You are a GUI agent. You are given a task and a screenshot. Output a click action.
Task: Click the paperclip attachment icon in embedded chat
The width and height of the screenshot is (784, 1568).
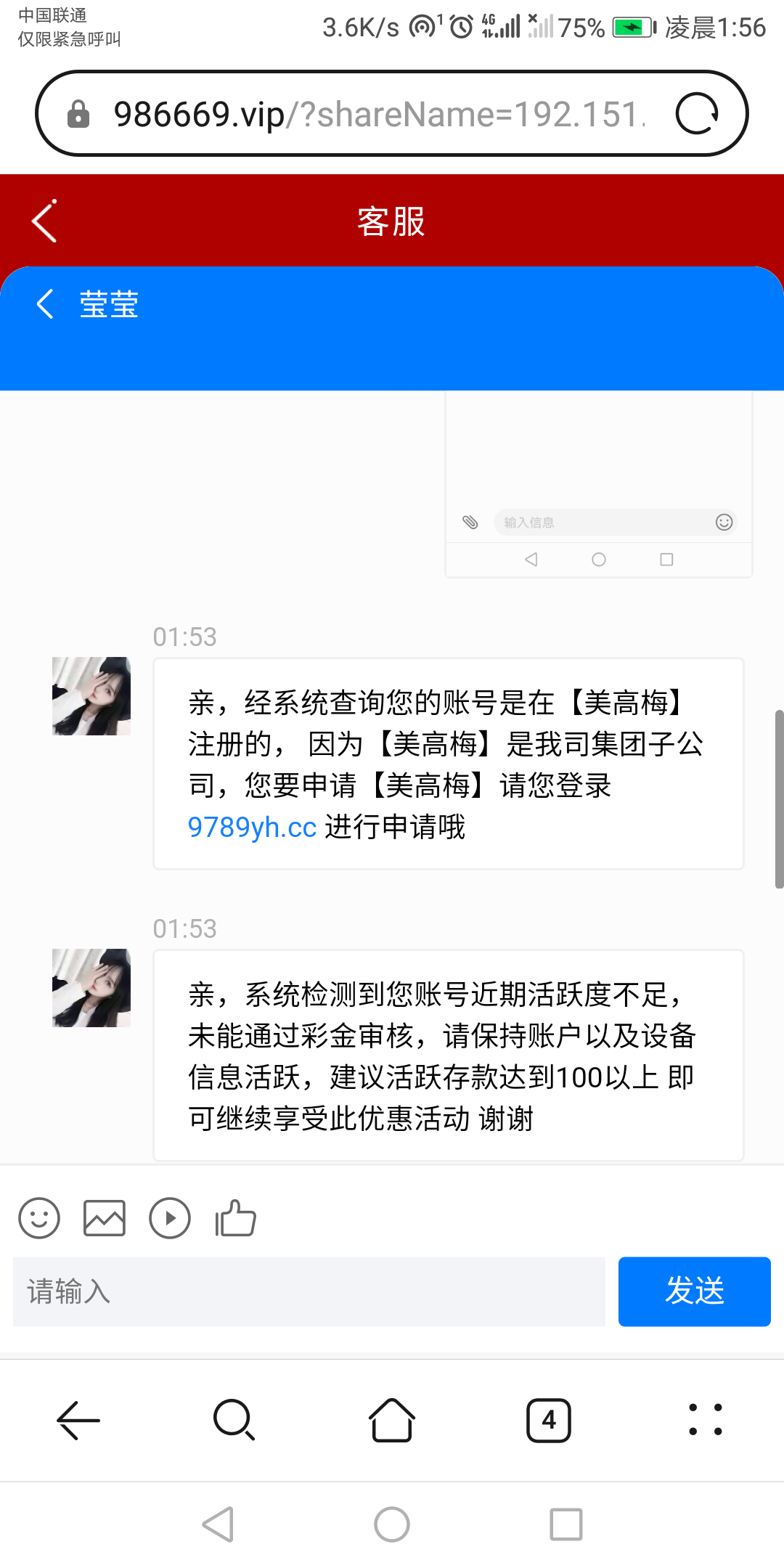[470, 522]
